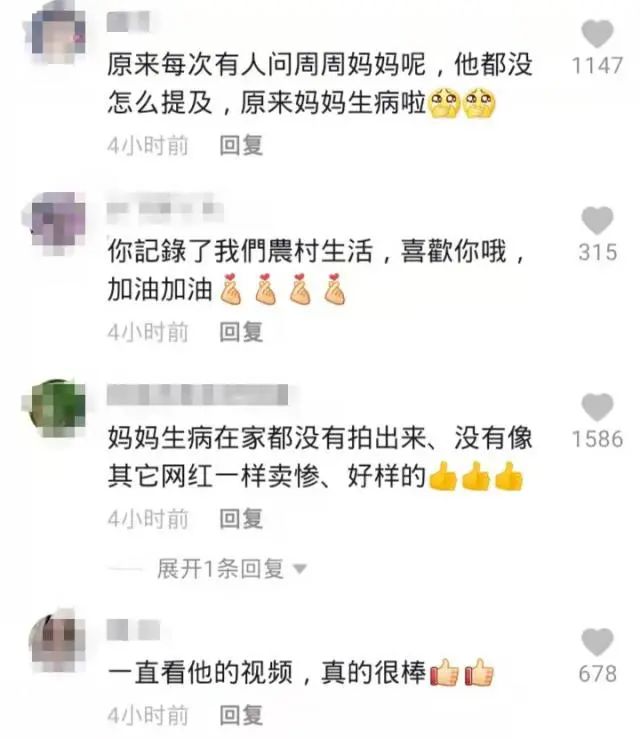Reply to the 農村生活 comment

click(x=241, y=331)
